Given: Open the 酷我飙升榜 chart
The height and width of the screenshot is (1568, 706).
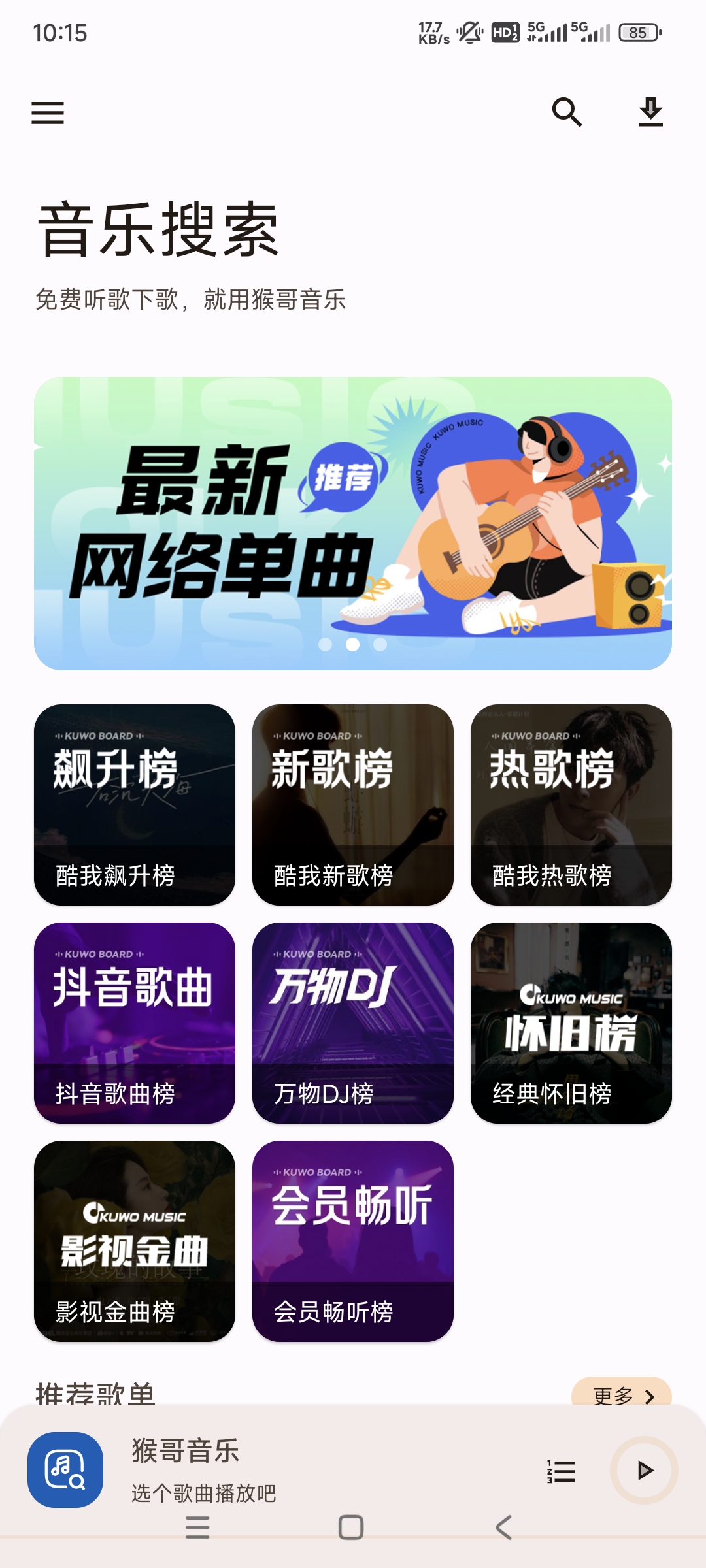Looking at the screenshot, I should [135, 804].
